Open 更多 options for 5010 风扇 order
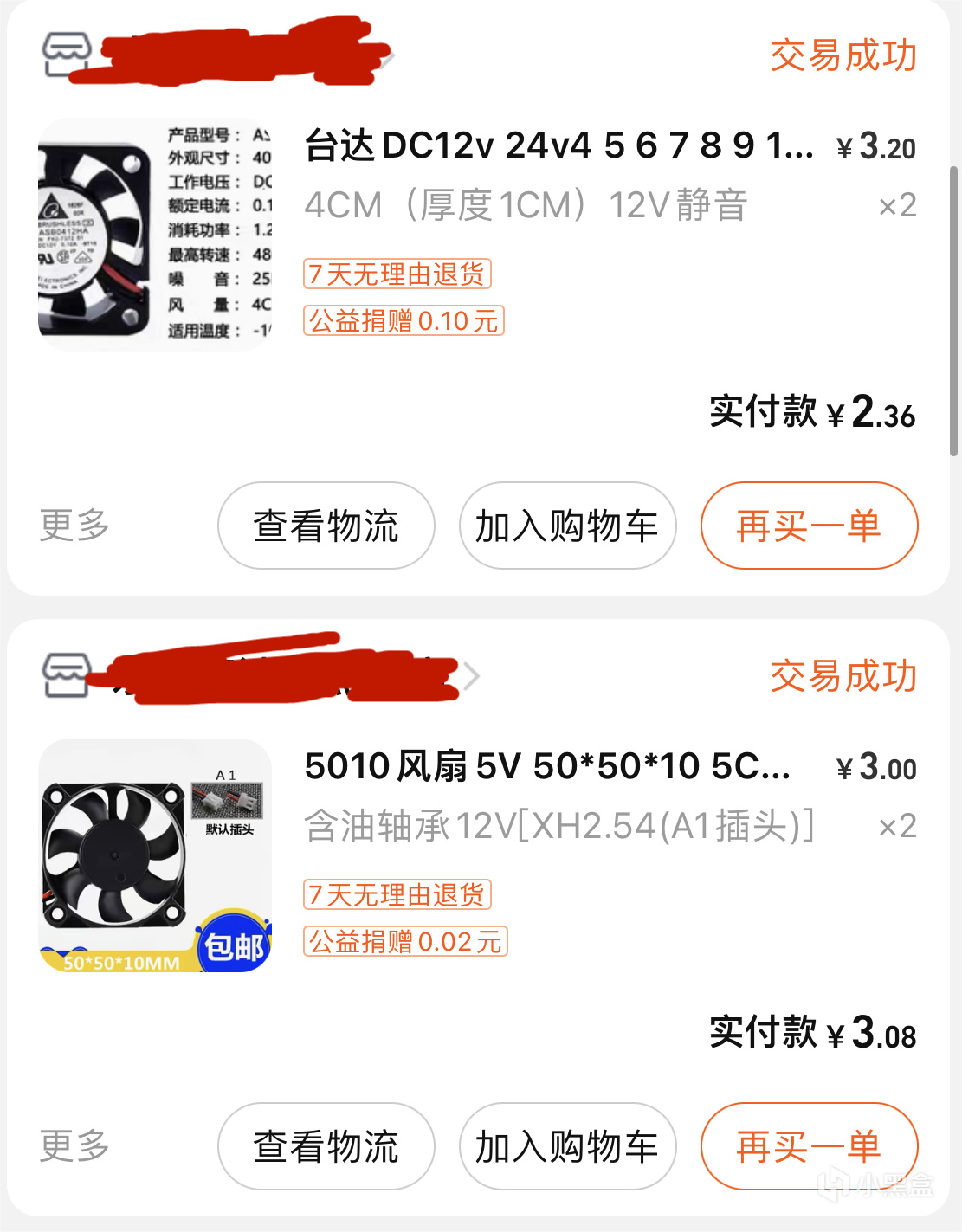 pyautogui.click(x=74, y=1146)
